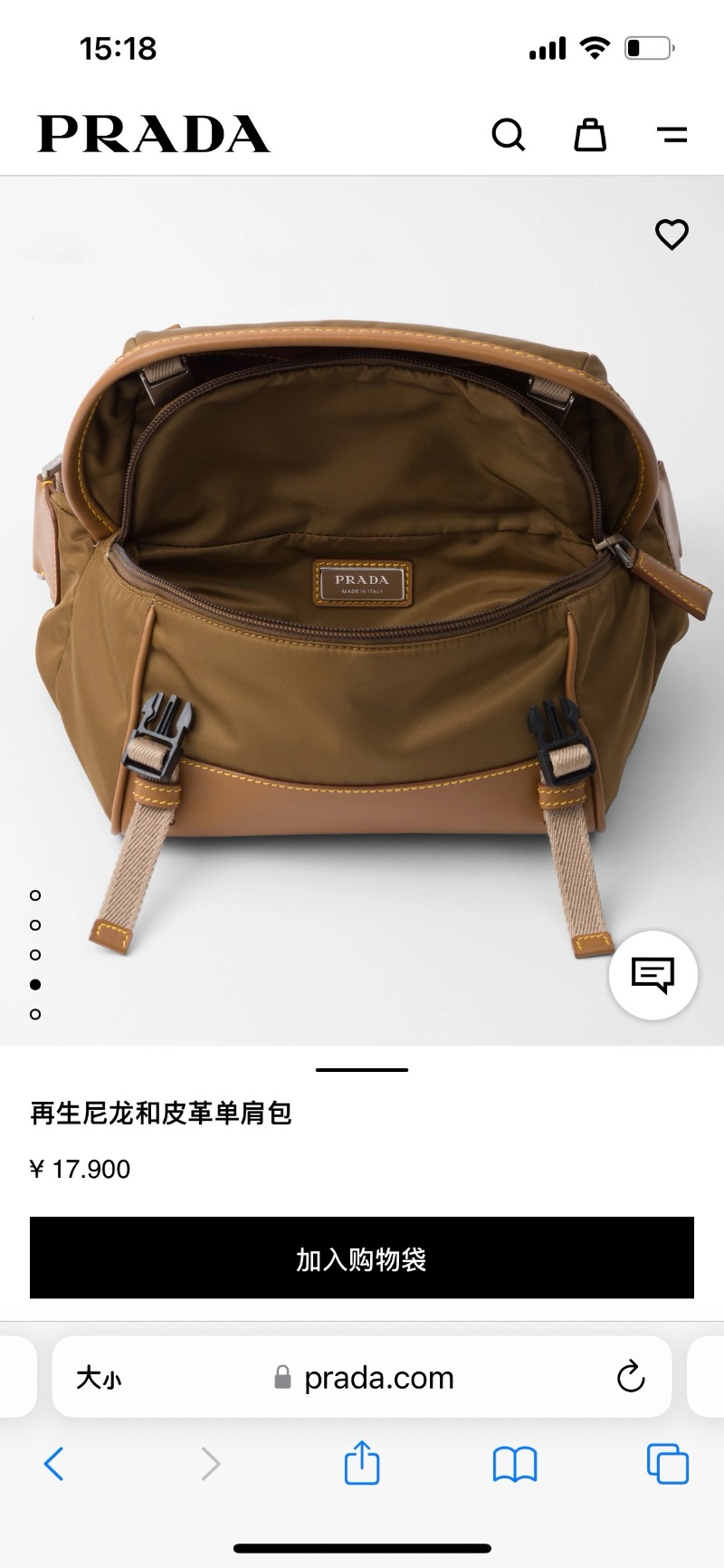This screenshot has width=724, height=1568.
Task: Open the hamburger menu
Action: (x=672, y=136)
